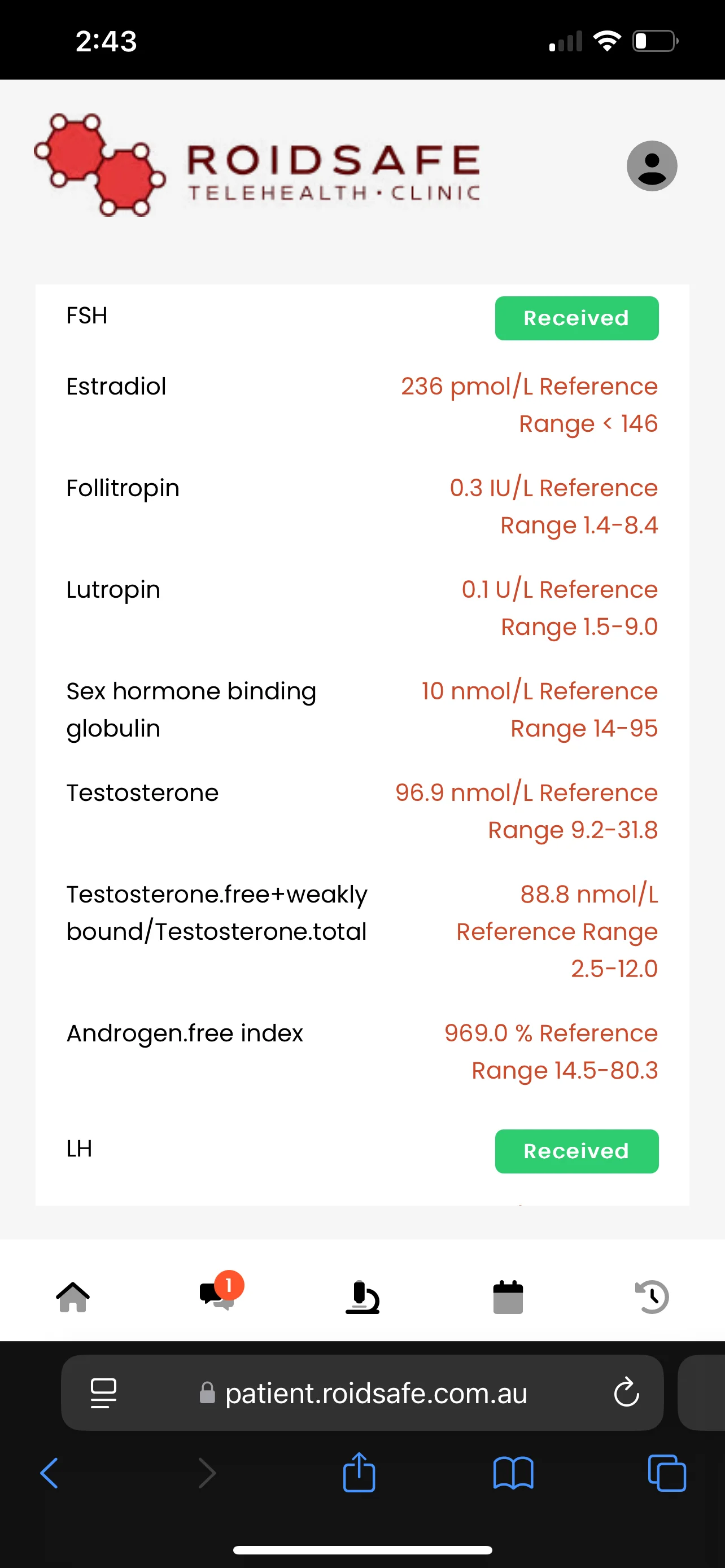725x1568 pixels.
Task: Tap the Received button next to LH
Action: pos(576,1151)
